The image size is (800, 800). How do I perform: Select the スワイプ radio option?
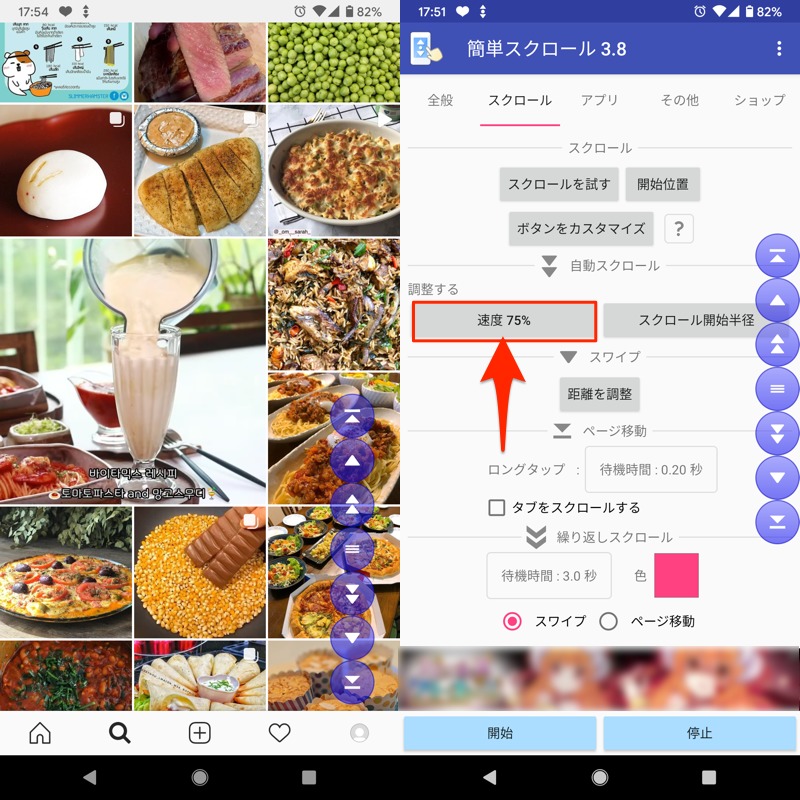[x=513, y=621]
